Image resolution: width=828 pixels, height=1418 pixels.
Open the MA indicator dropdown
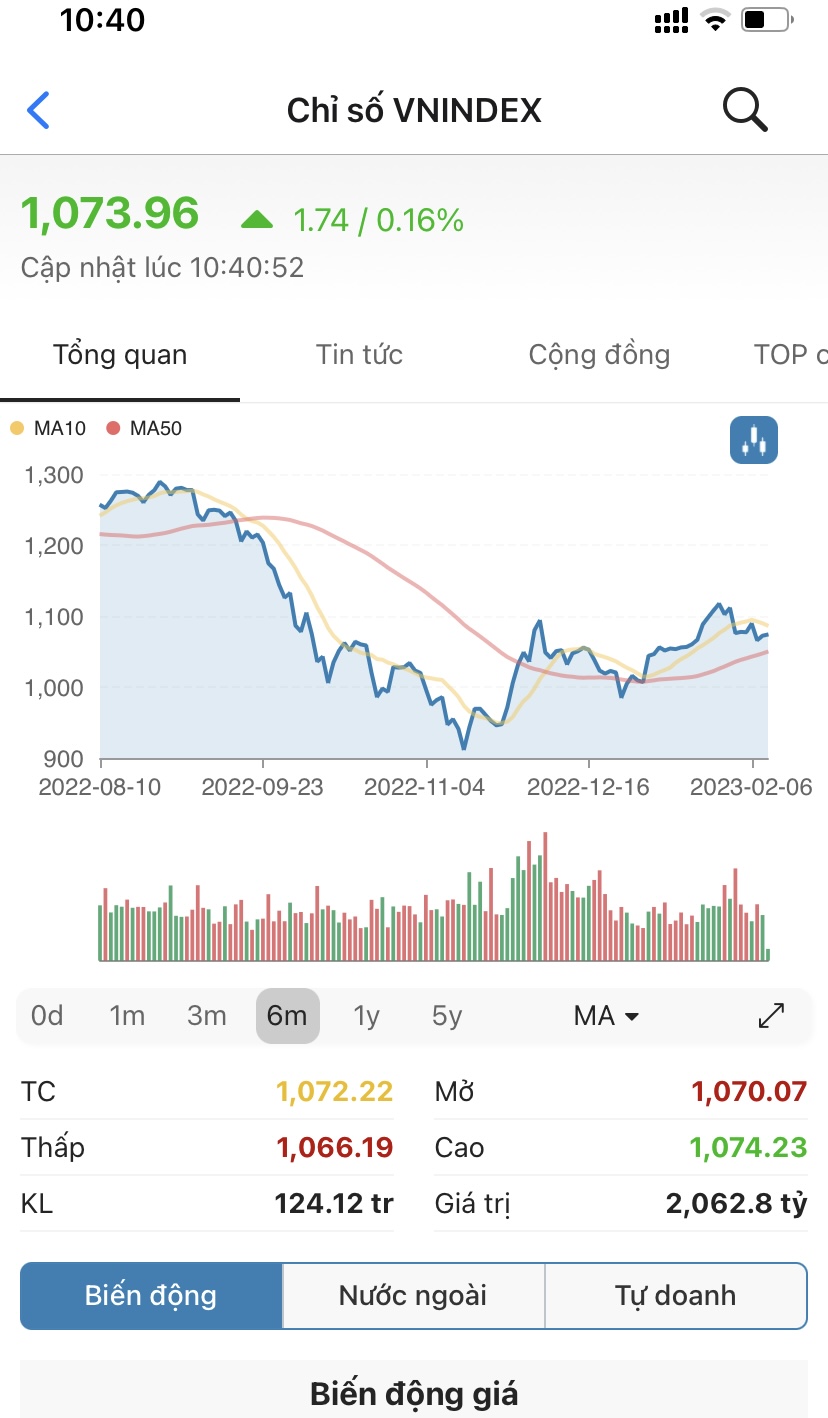click(x=606, y=1016)
